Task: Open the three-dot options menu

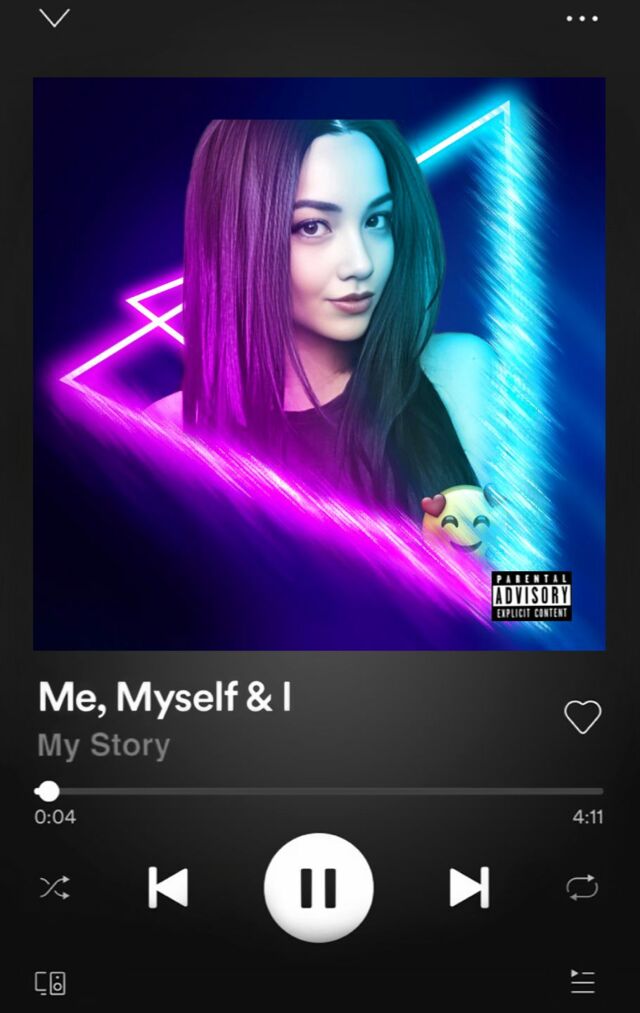Action: [582, 19]
